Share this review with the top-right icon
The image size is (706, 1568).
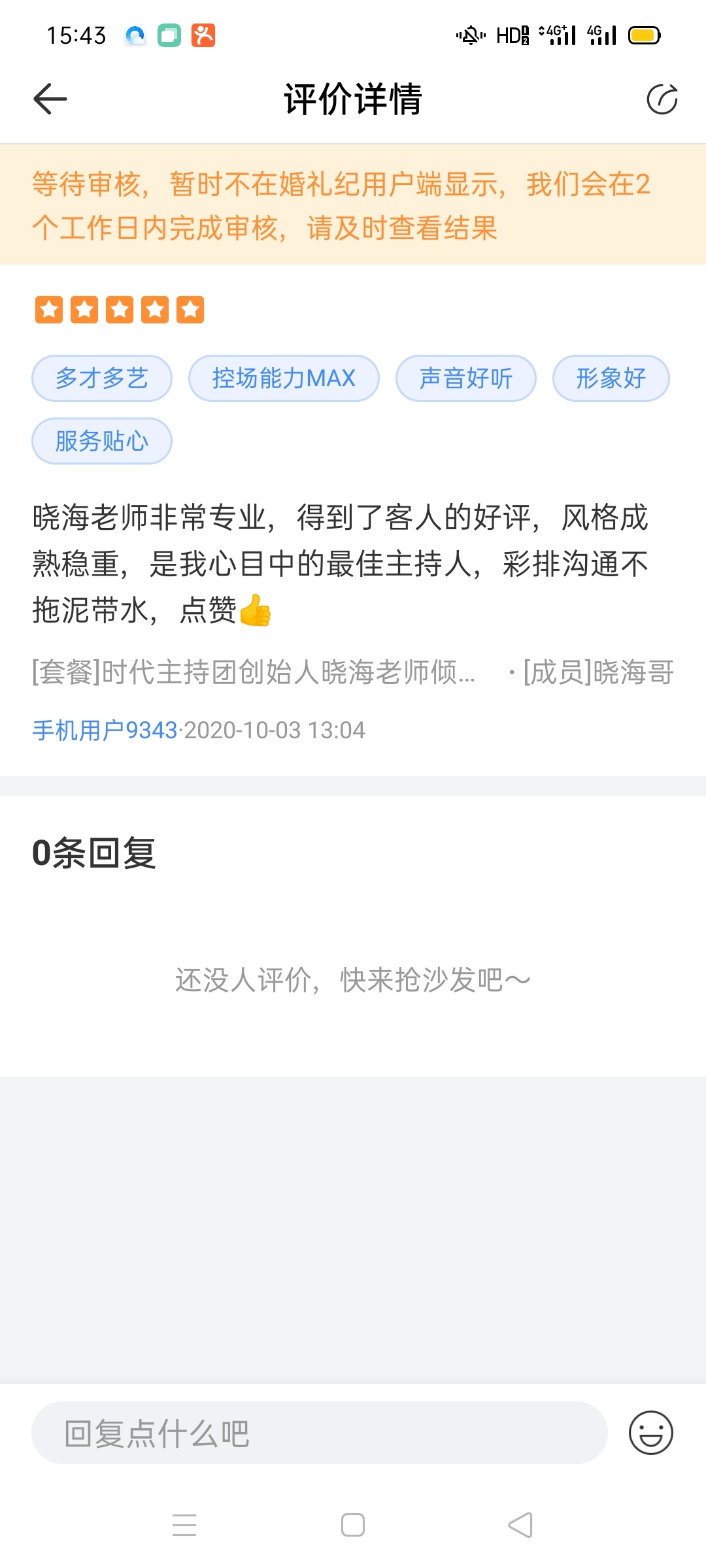point(662,99)
